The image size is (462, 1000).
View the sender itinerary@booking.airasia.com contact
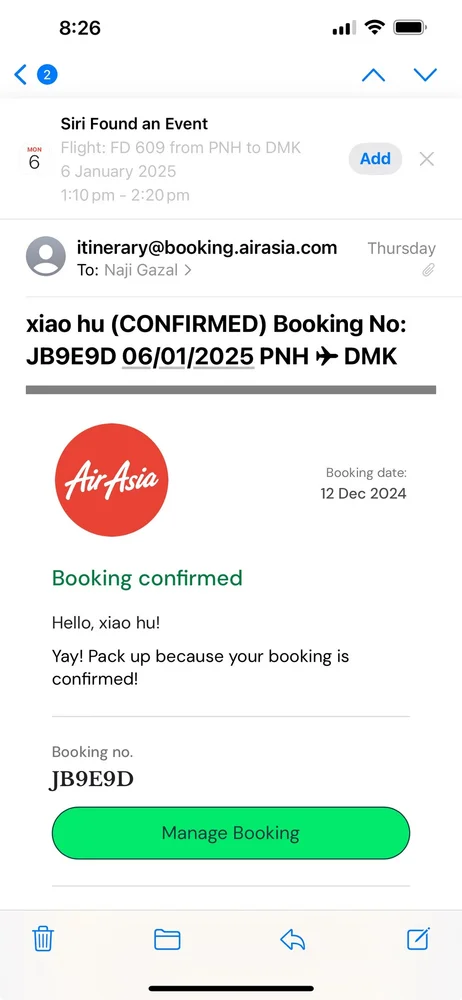pyautogui.click(x=207, y=247)
